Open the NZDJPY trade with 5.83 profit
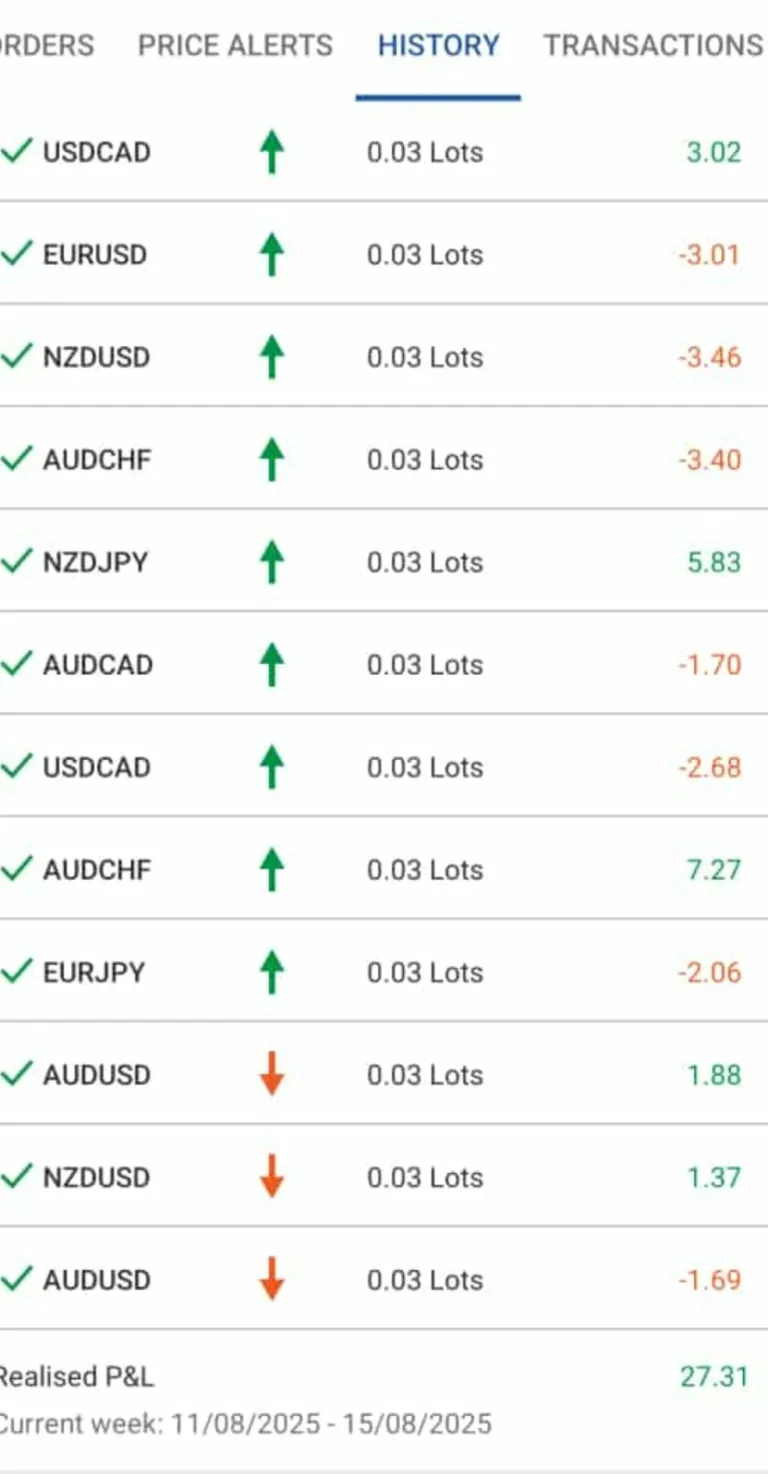The height and width of the screenshot is (1474, 768). [384, 562]
